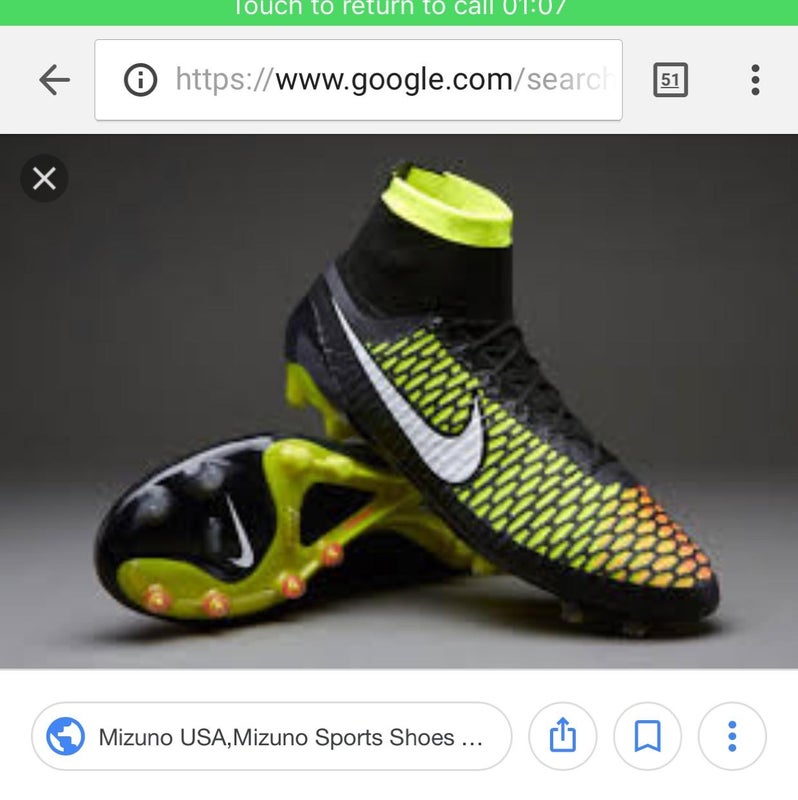
Task: Open the tab switcher showing 51 tabs
Action: pyautogui.click(x=670, y=80)
